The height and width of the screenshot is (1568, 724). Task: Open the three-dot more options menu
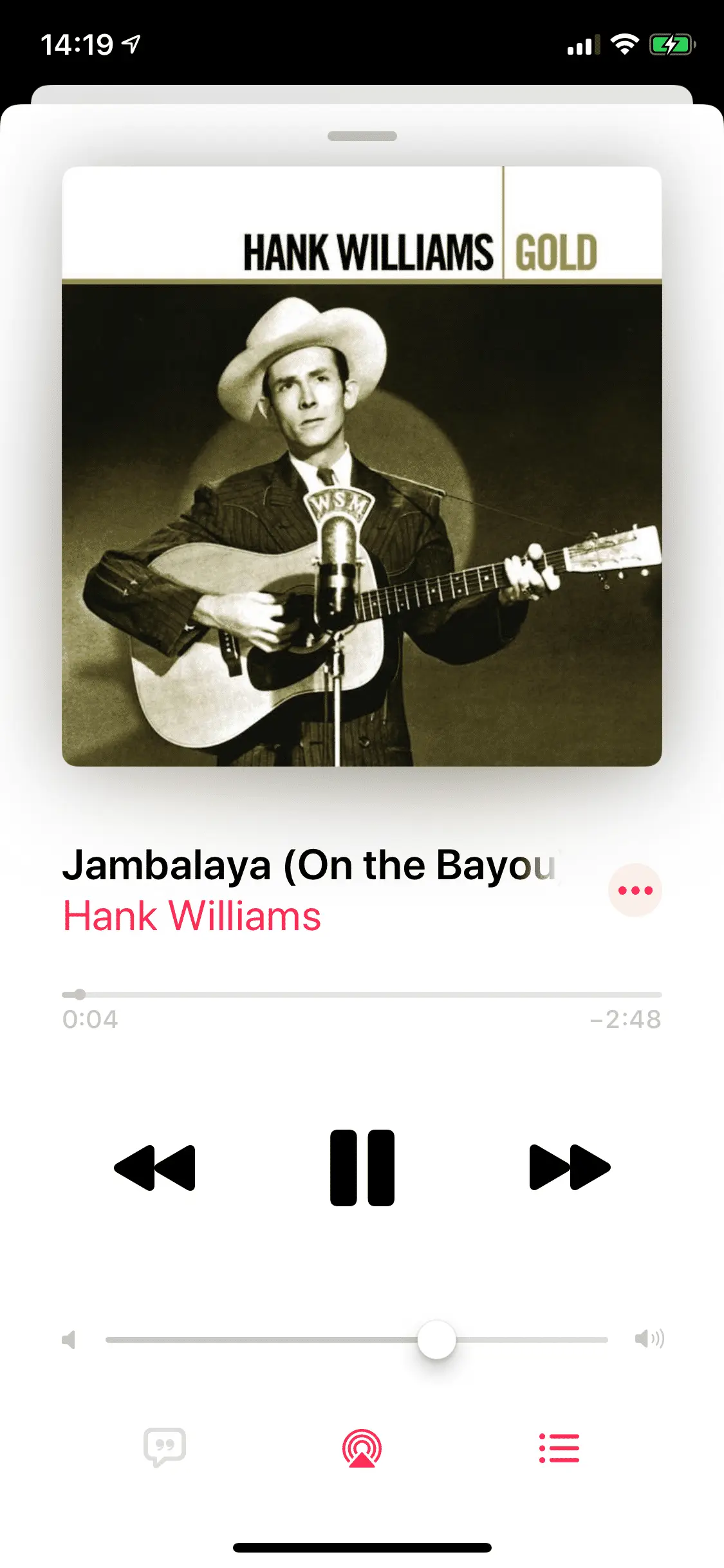pos(635,890)
